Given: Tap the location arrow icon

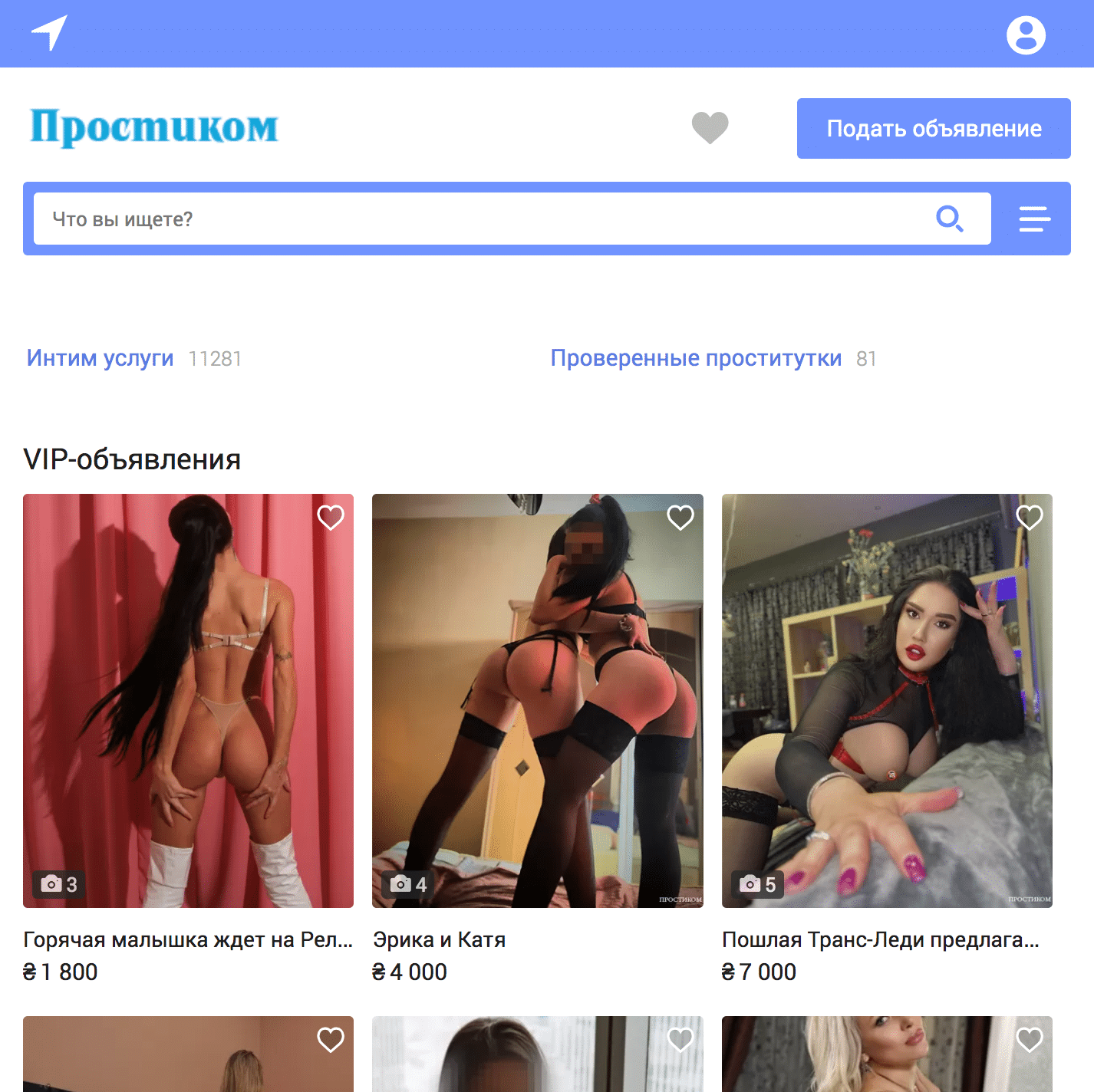Looking at the screenshot, I should point(49,33).
